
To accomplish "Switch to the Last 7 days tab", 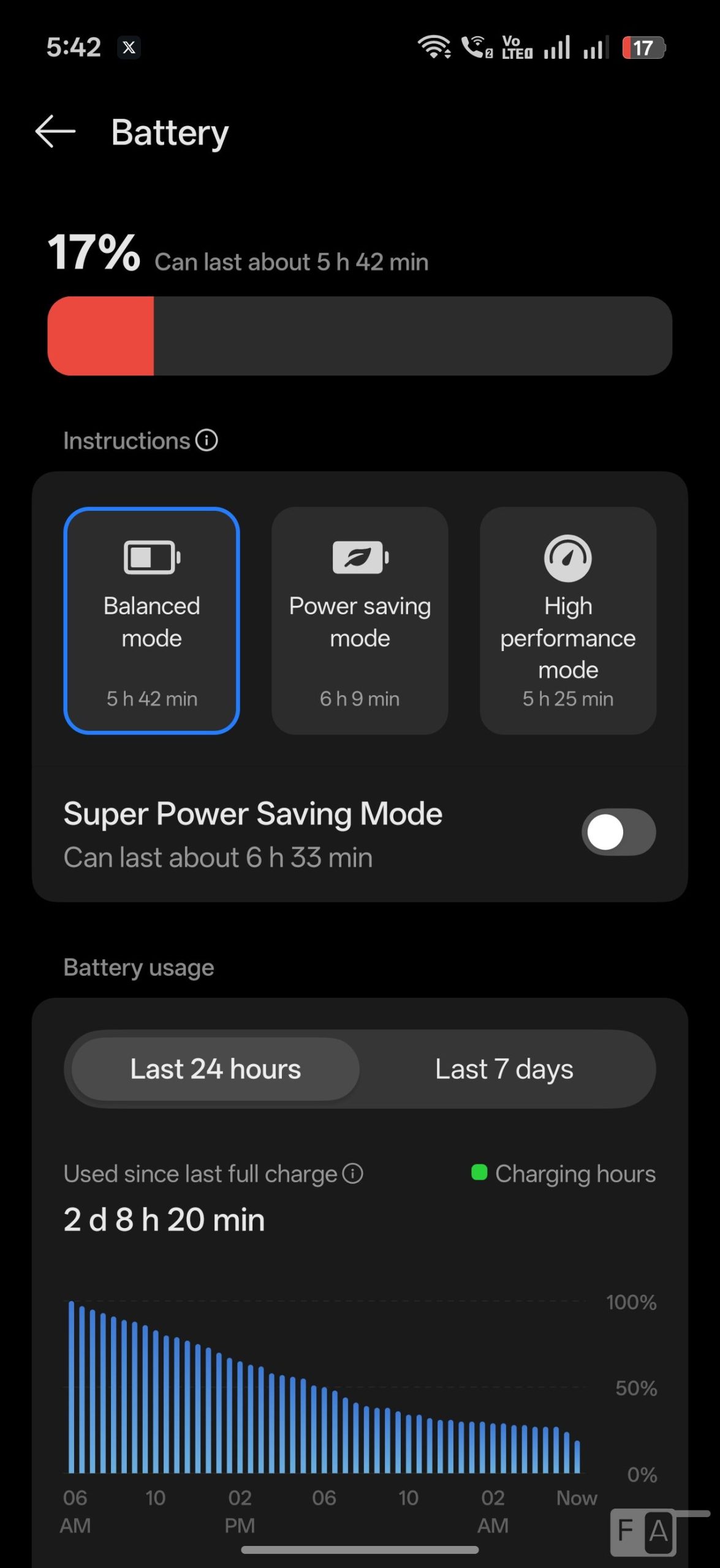I will [504, 1069].
